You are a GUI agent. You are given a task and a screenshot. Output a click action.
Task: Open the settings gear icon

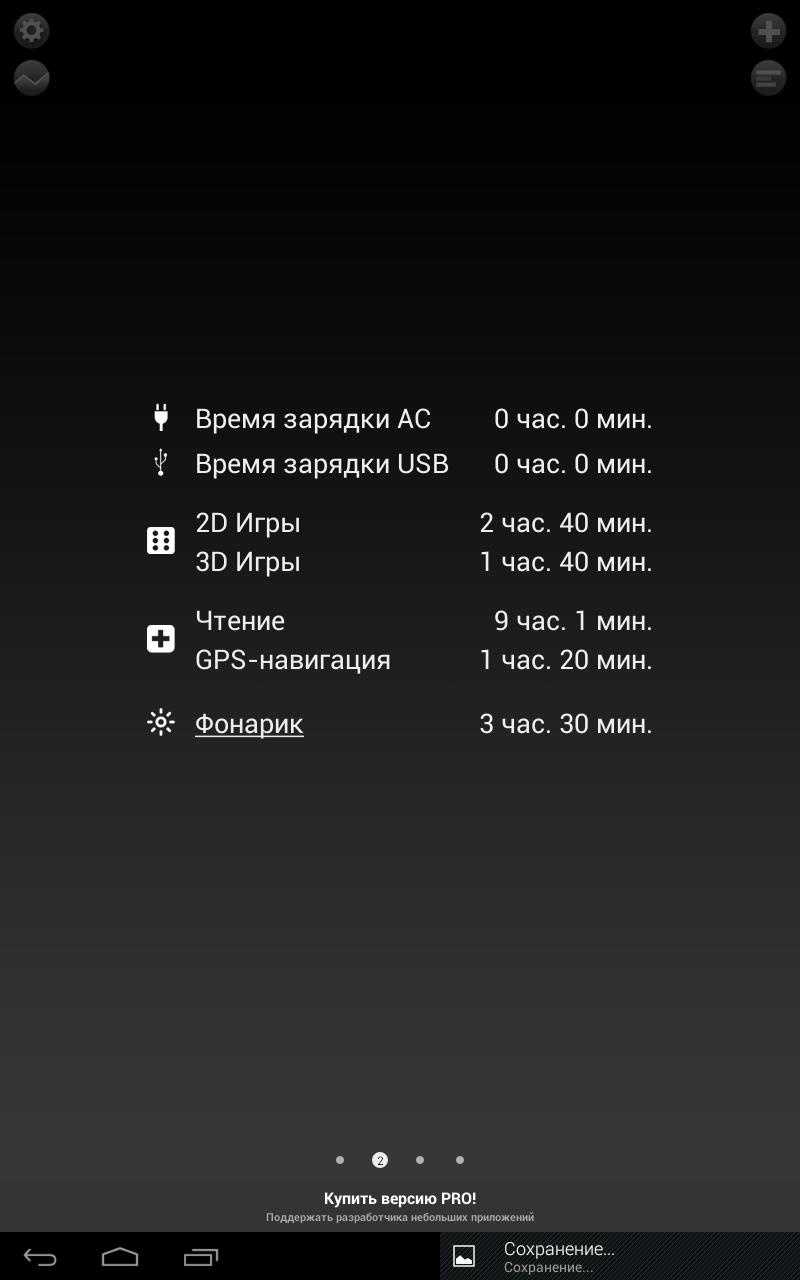(32, 30)
